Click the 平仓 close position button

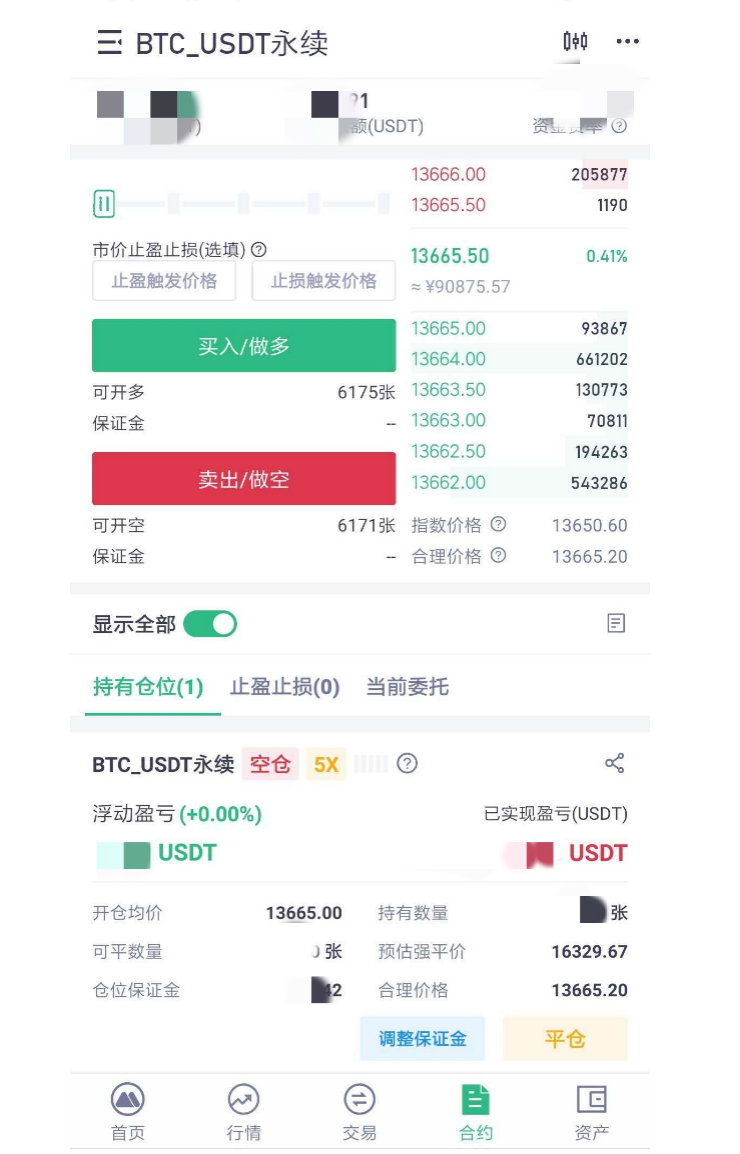(565, 1038)
